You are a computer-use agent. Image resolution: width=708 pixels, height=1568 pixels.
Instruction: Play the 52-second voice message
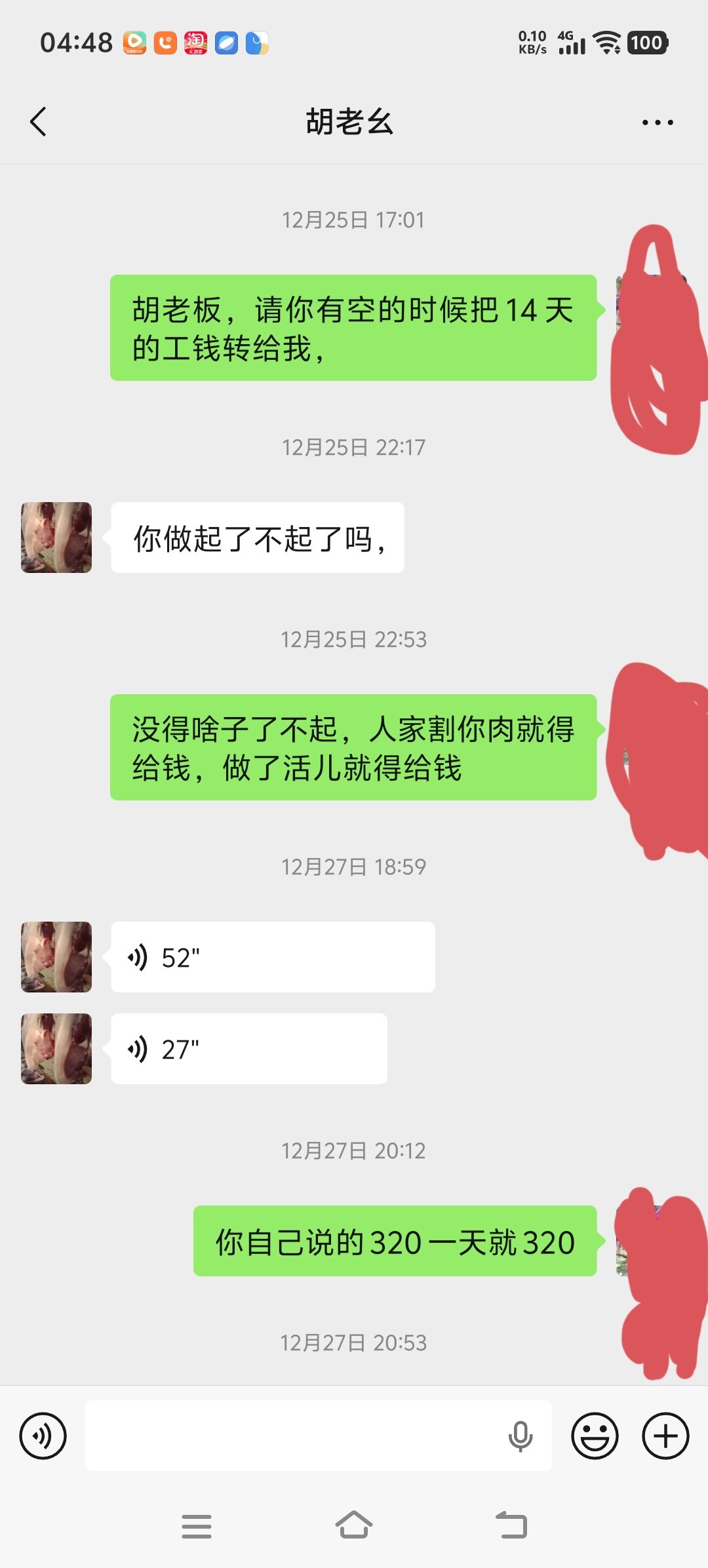pyautogui.click(x=272, y=957)
